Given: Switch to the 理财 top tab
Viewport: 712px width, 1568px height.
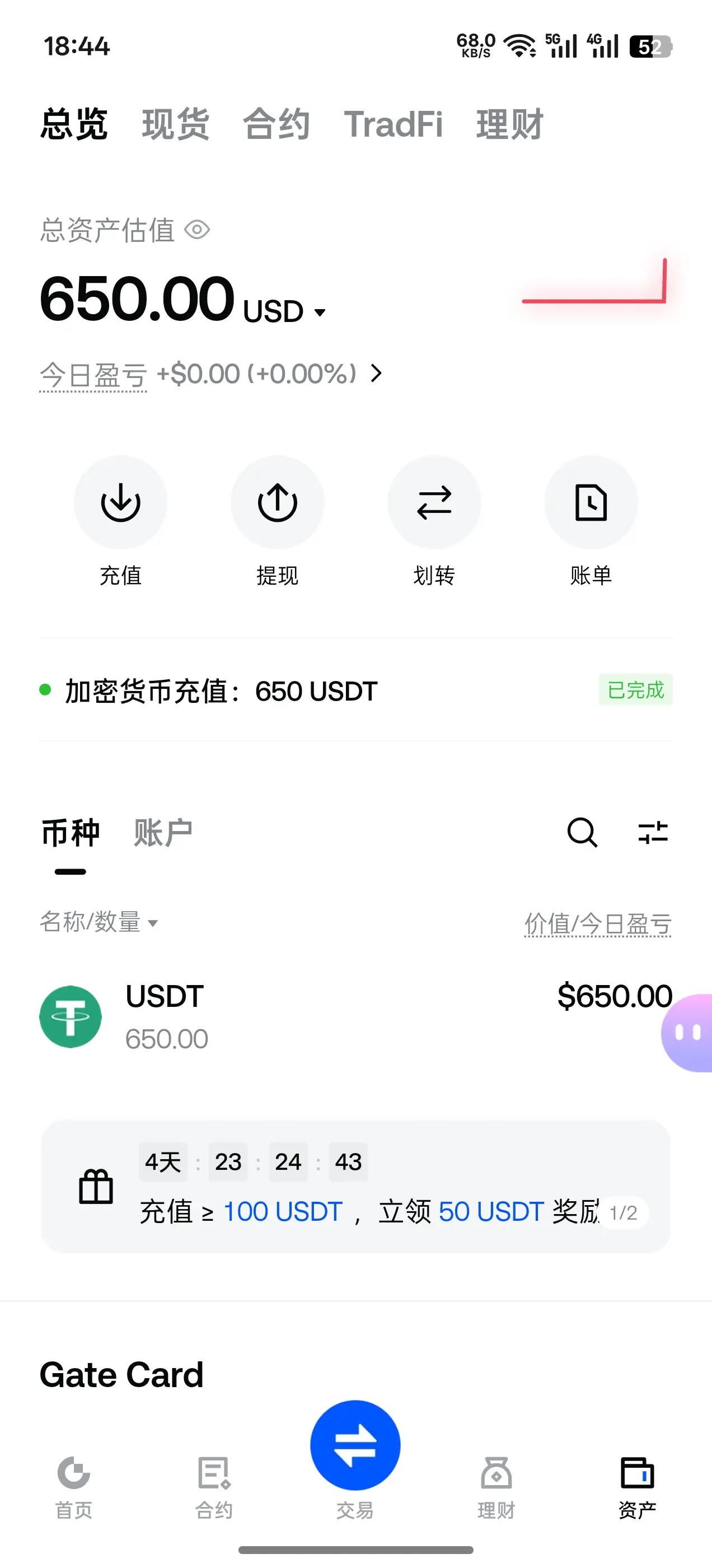Looking at the screenshot, I should pos(509,124).
